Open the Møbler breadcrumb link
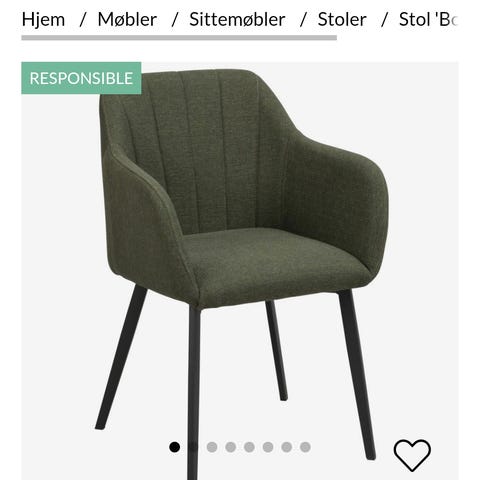 127,19
